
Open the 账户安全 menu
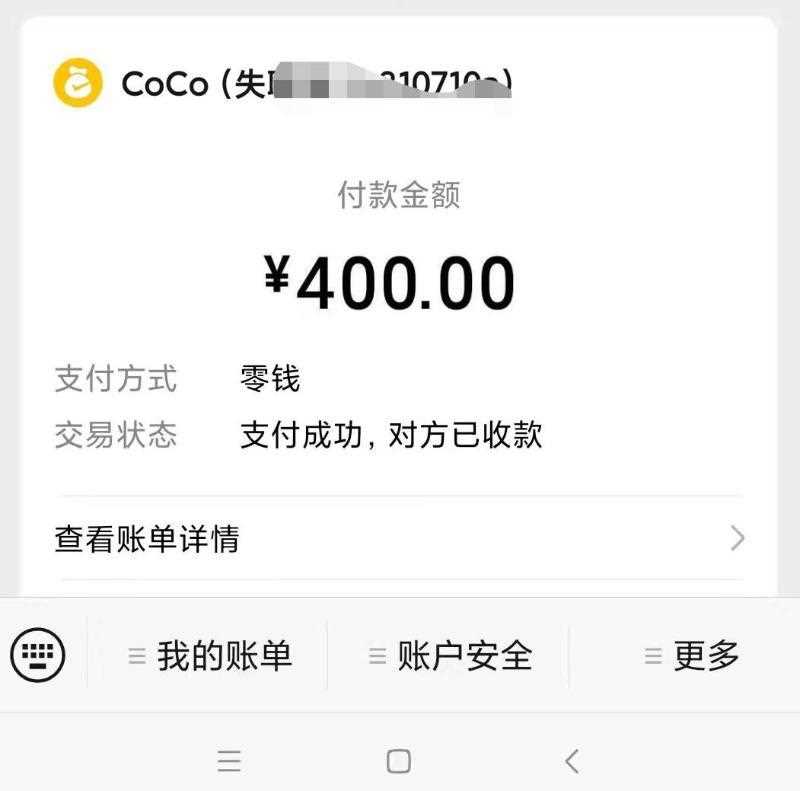449,657
